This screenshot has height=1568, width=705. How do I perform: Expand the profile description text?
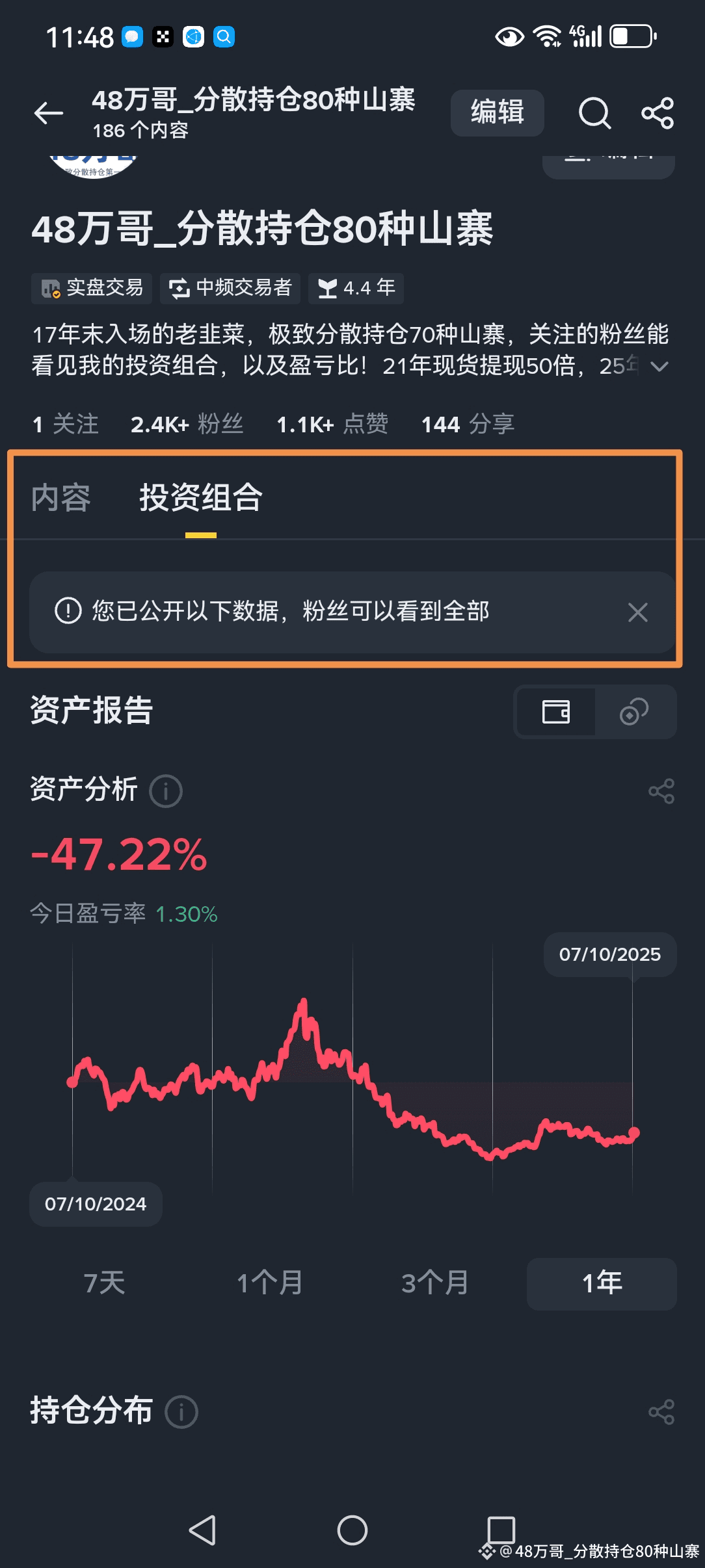[659, 367]
